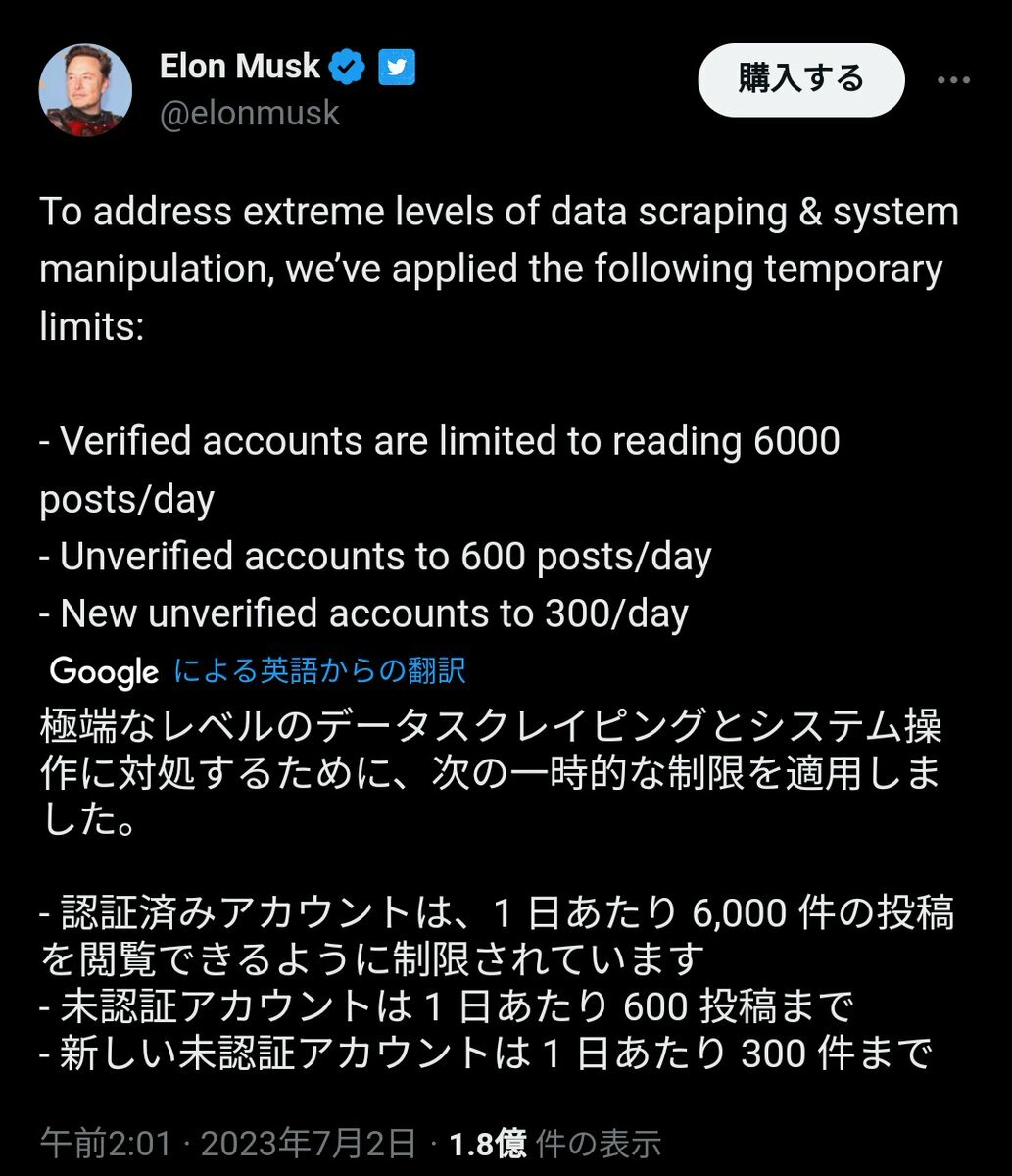Tap the による英語からの翻訳 translation link

(x=319, y=670)
